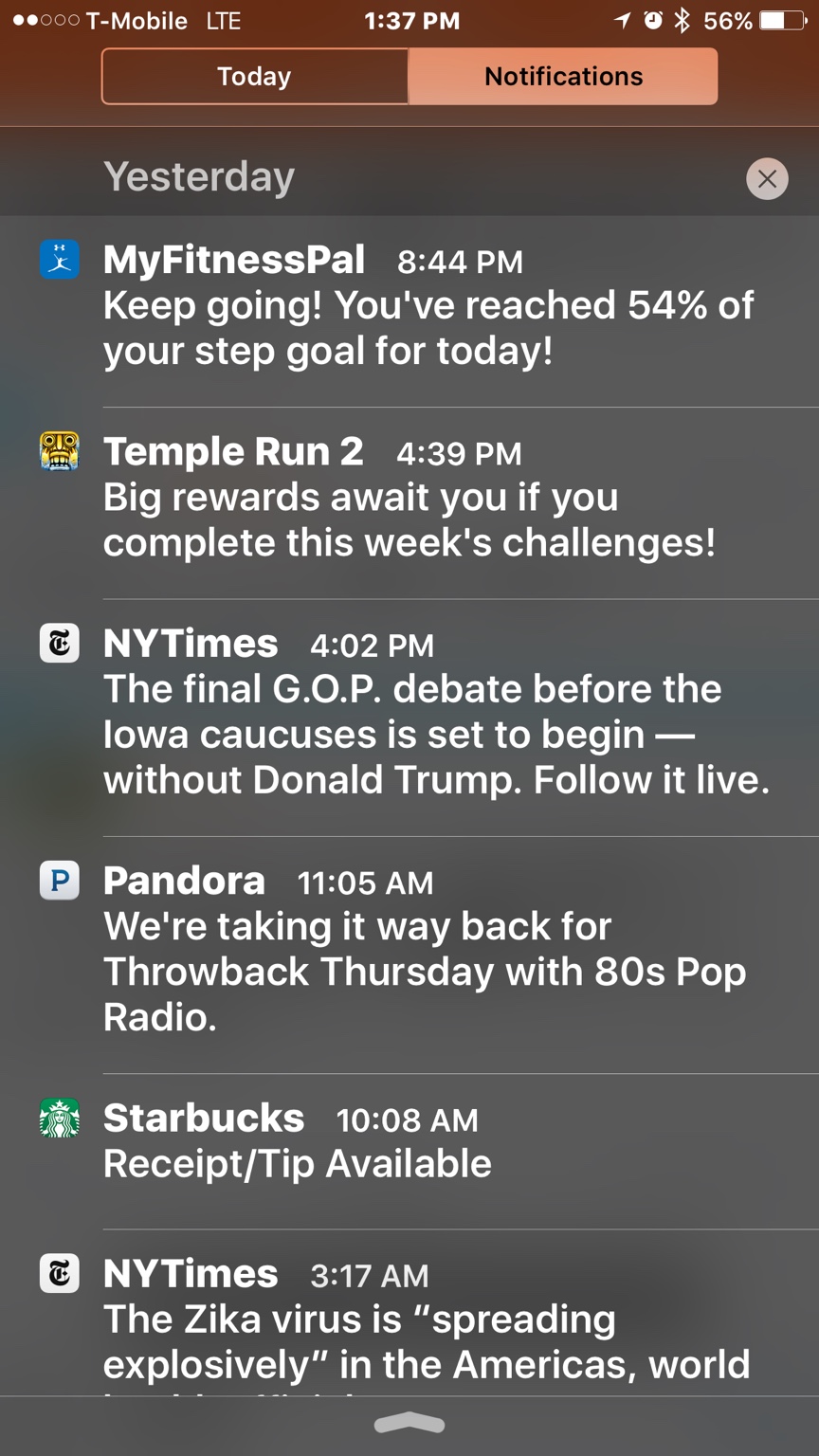
Task: Open Starbucks Receipt/Tip Available notification
Action: pos(409,1152)
